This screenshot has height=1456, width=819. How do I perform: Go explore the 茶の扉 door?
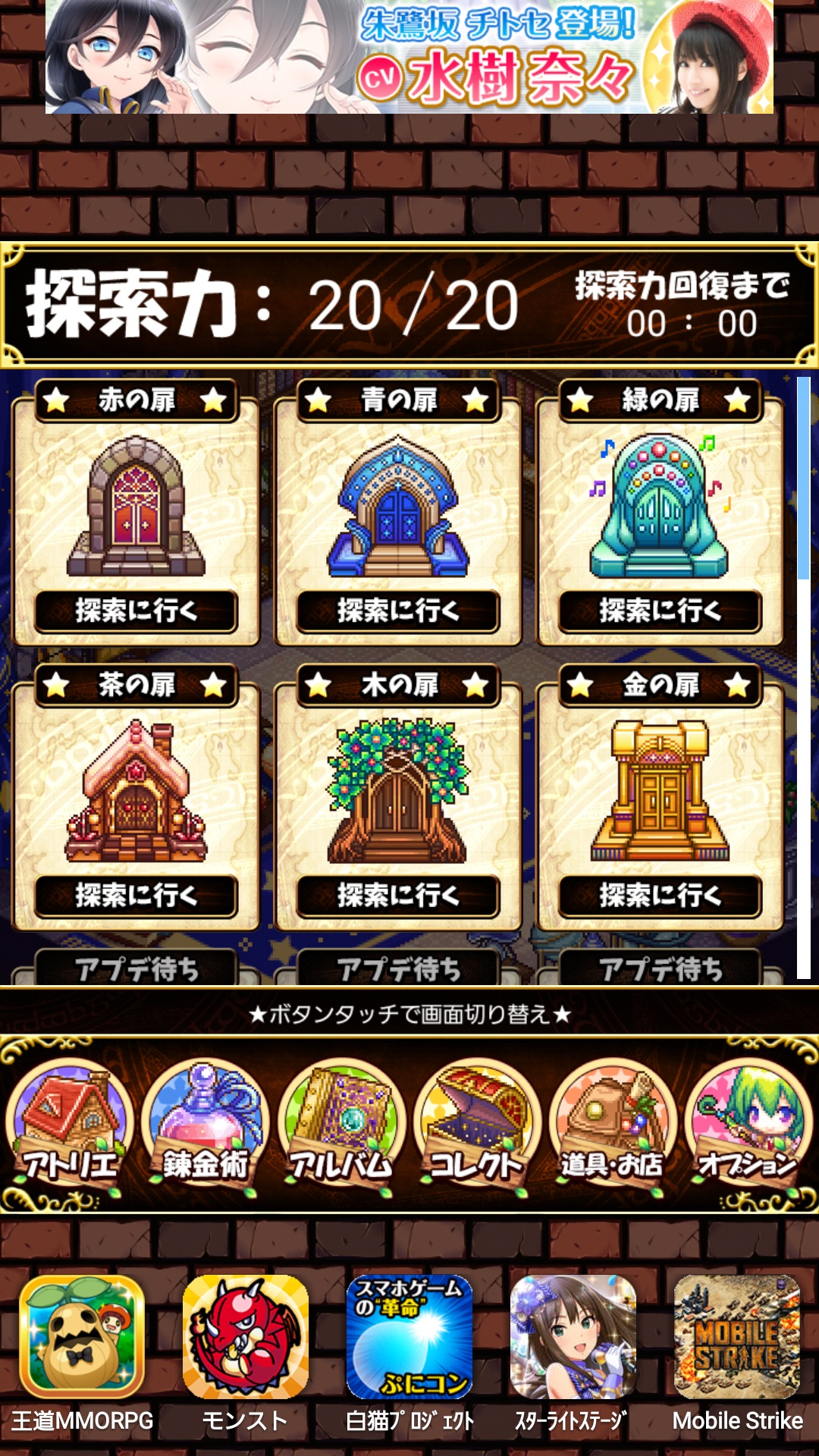click(x=136, y=896)
